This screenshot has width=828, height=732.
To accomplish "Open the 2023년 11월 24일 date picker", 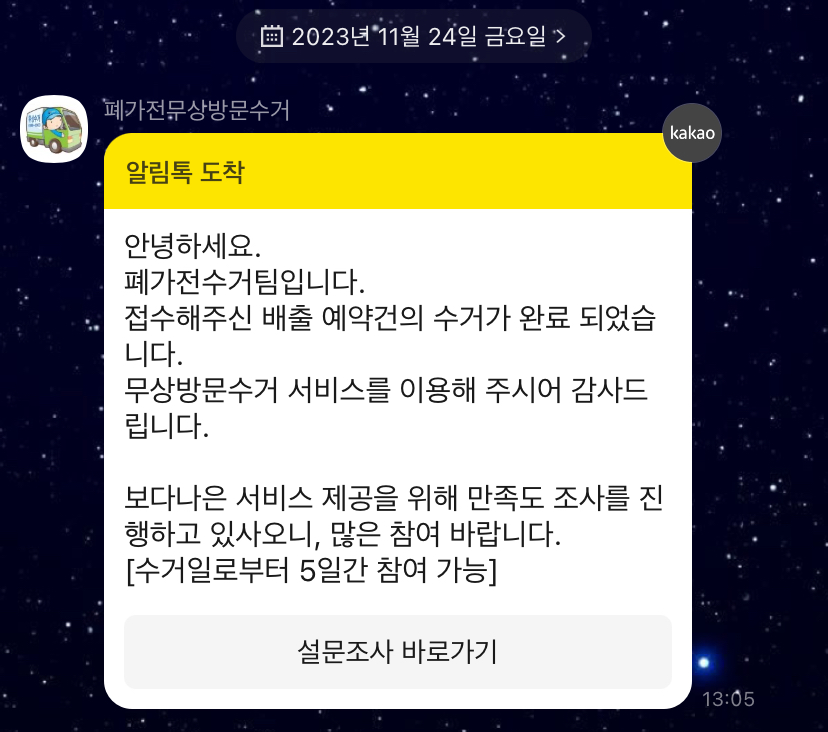I will [413, 37].
